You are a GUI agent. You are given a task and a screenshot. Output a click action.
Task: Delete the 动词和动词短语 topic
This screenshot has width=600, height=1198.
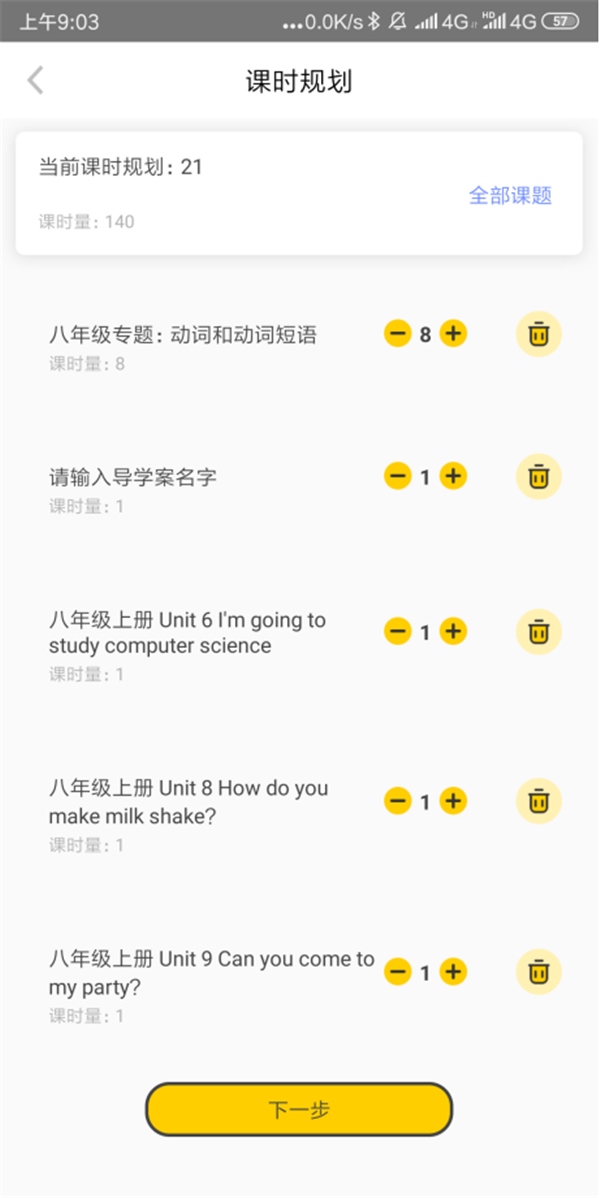539,334
